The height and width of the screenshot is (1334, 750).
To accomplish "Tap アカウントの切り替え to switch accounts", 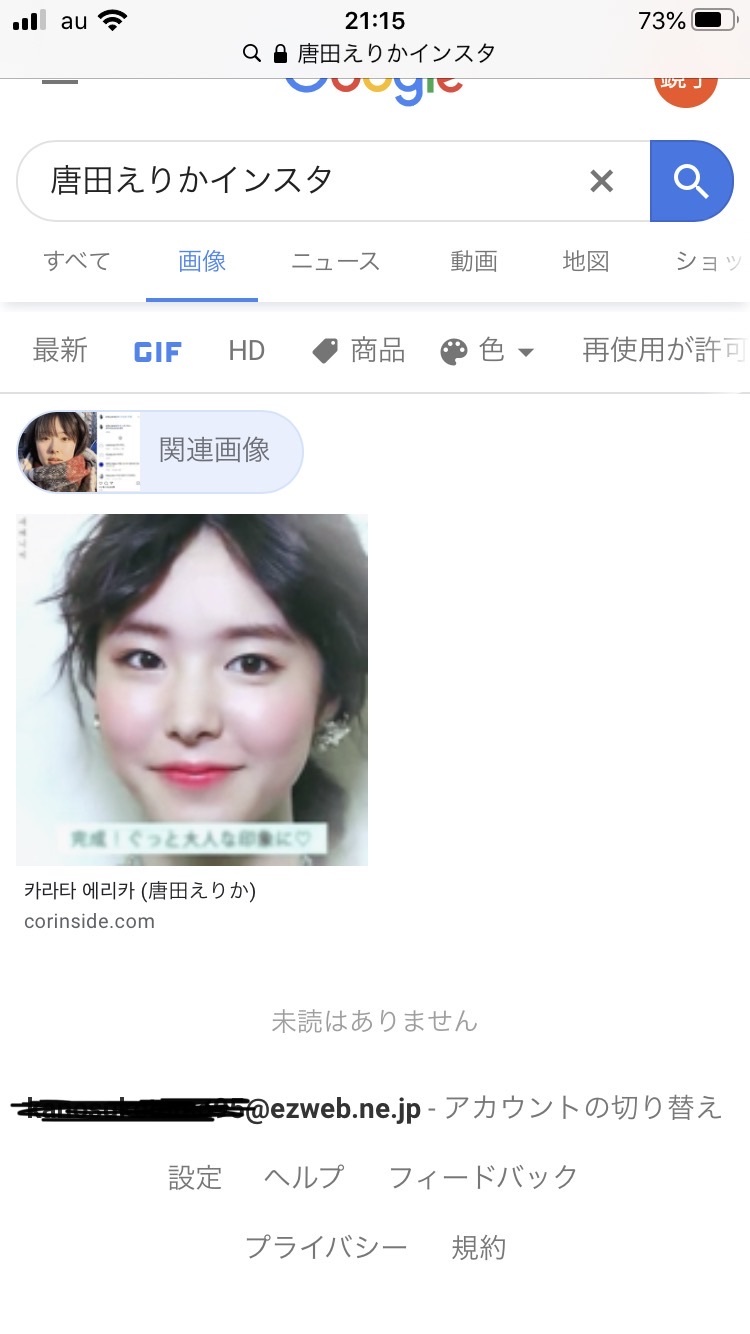I will tap(582, 1108).
